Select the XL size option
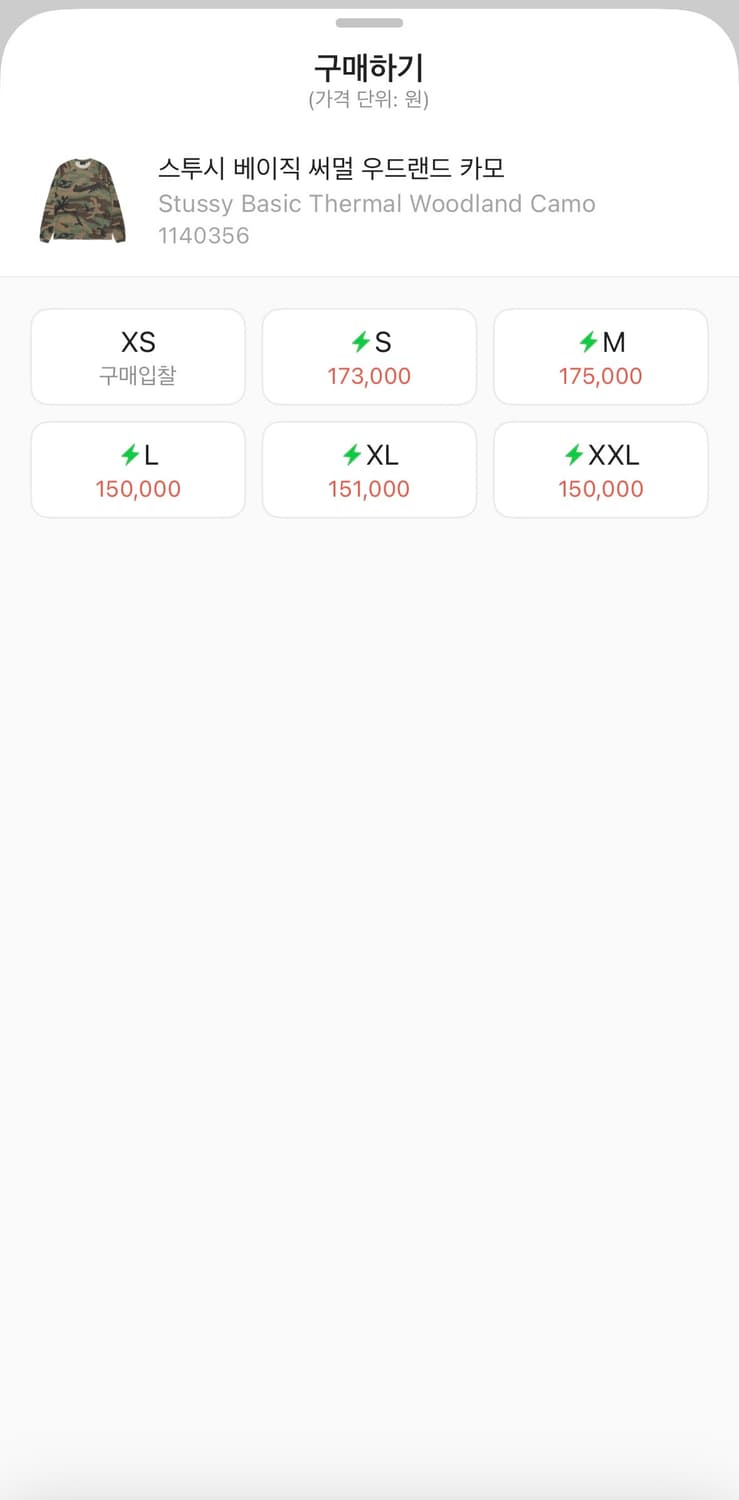 (369, 469)
